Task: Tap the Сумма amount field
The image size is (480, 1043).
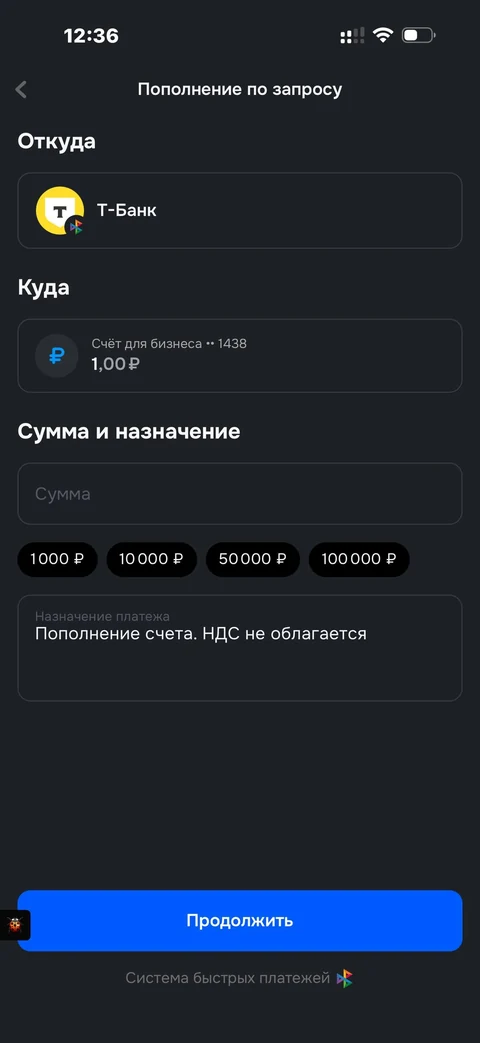Action: point(239,494)
